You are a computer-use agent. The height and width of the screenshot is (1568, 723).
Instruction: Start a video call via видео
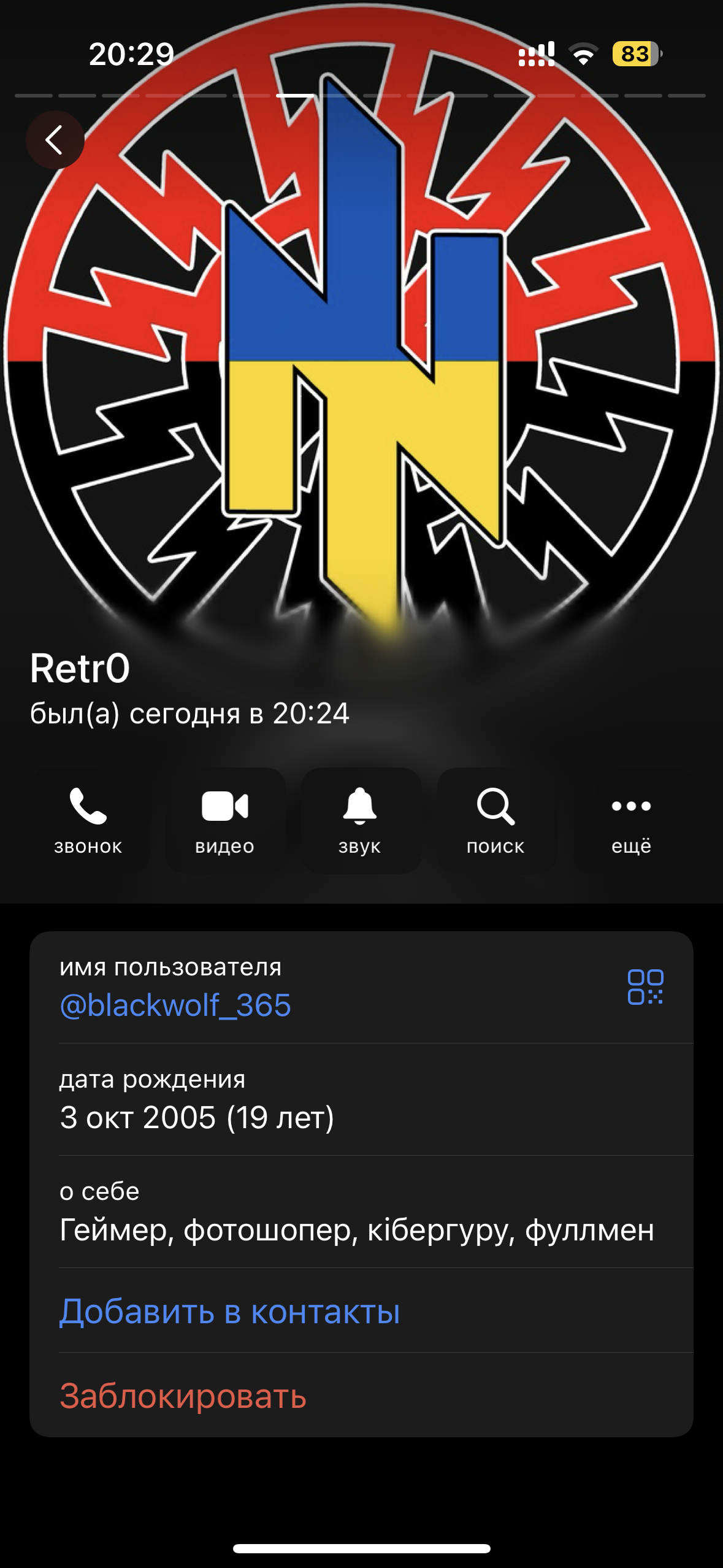[225, 820]
